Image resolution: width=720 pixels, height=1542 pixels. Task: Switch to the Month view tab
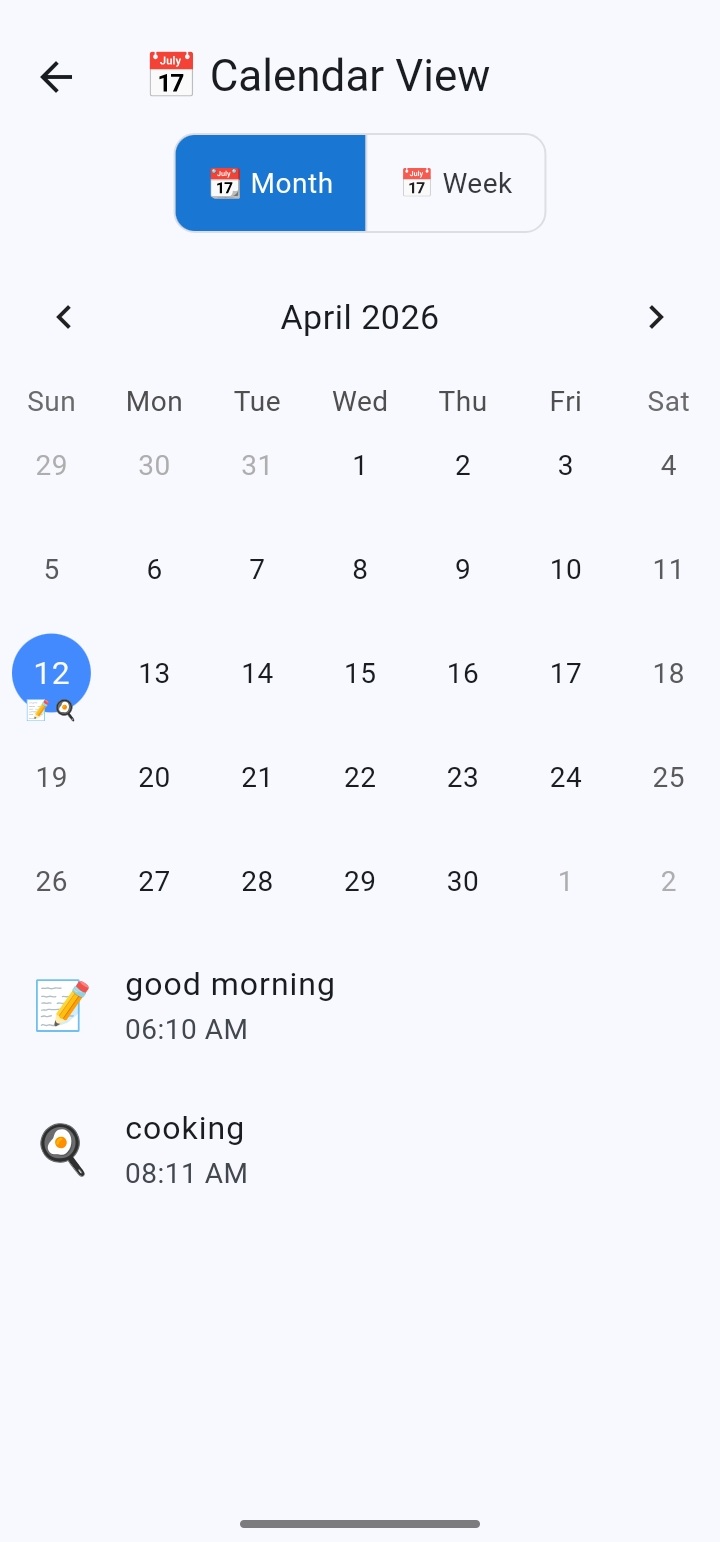(270, 183)
